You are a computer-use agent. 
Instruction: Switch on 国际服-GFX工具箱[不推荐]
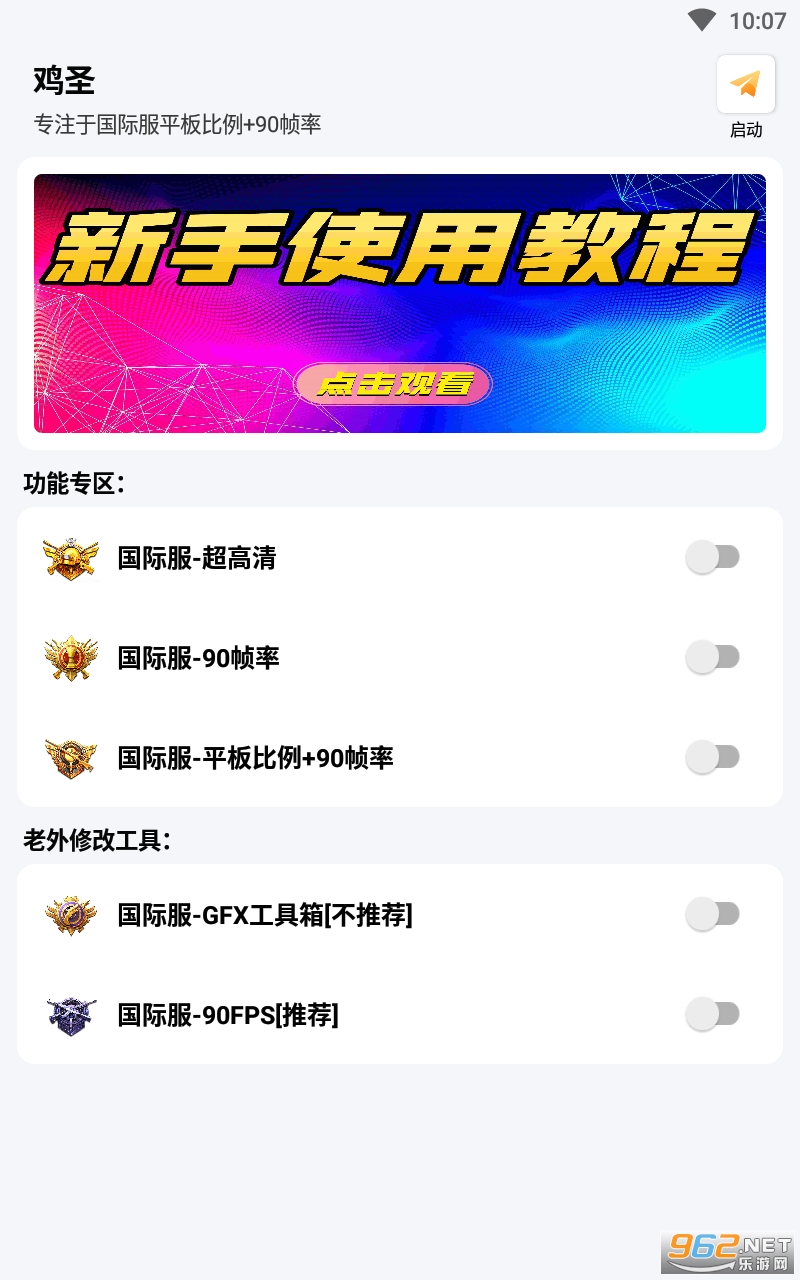[712, 914]
